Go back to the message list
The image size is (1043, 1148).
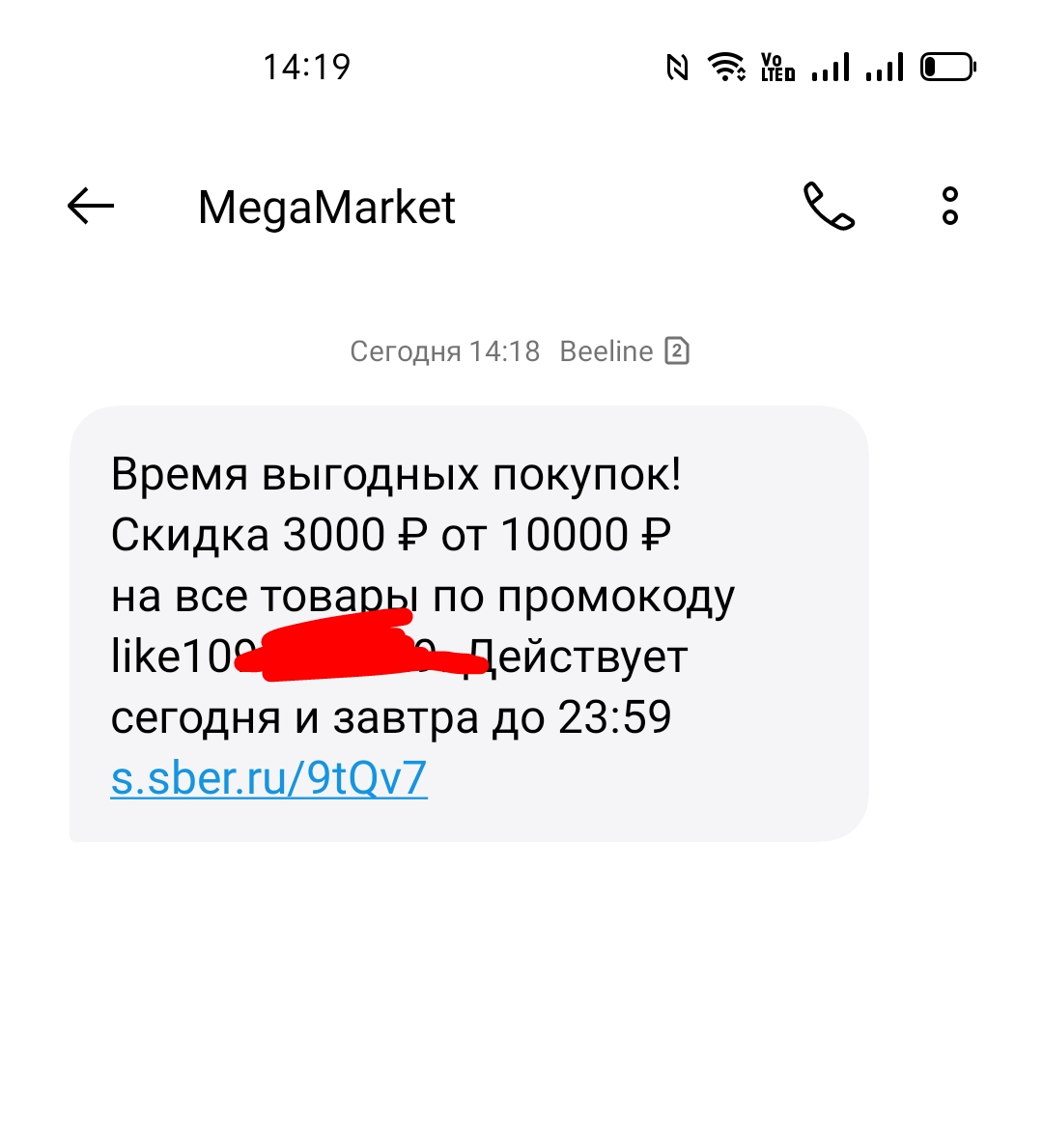[x=91, y=206]
